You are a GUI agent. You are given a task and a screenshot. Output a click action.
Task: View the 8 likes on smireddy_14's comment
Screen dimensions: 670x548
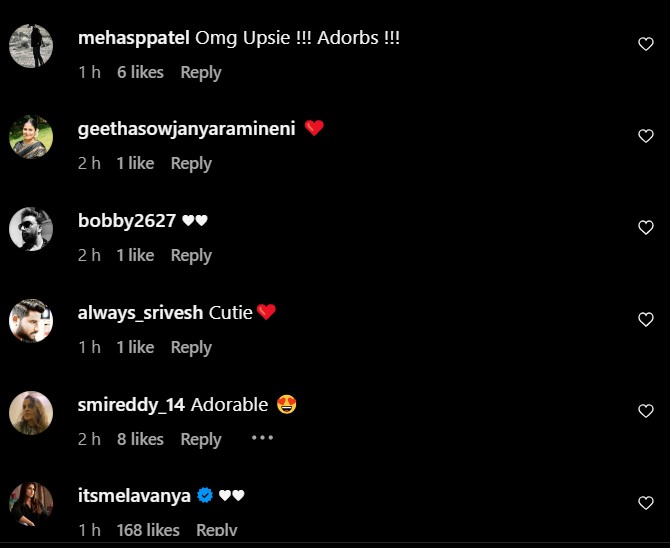click(140, 439)
